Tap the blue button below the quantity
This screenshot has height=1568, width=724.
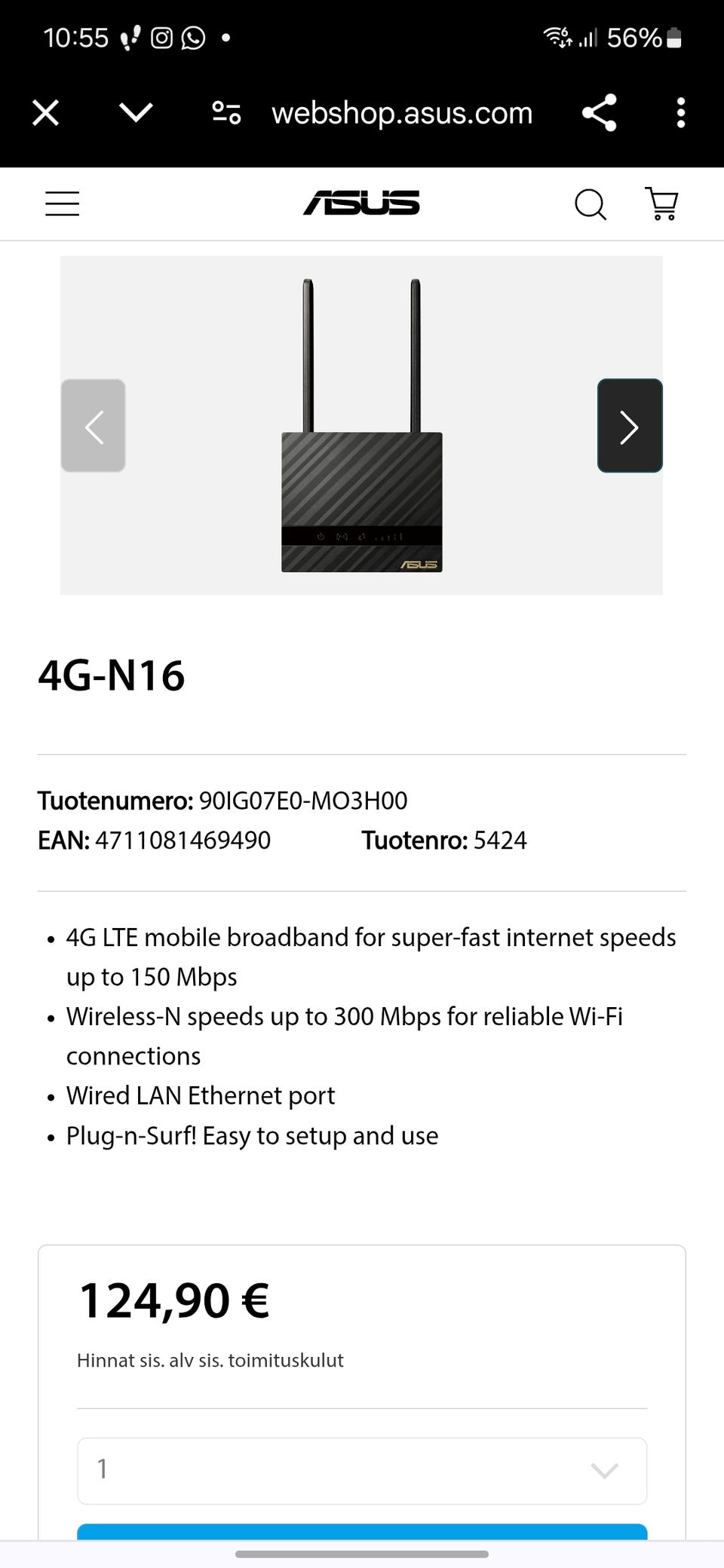tap(362, 1531)
